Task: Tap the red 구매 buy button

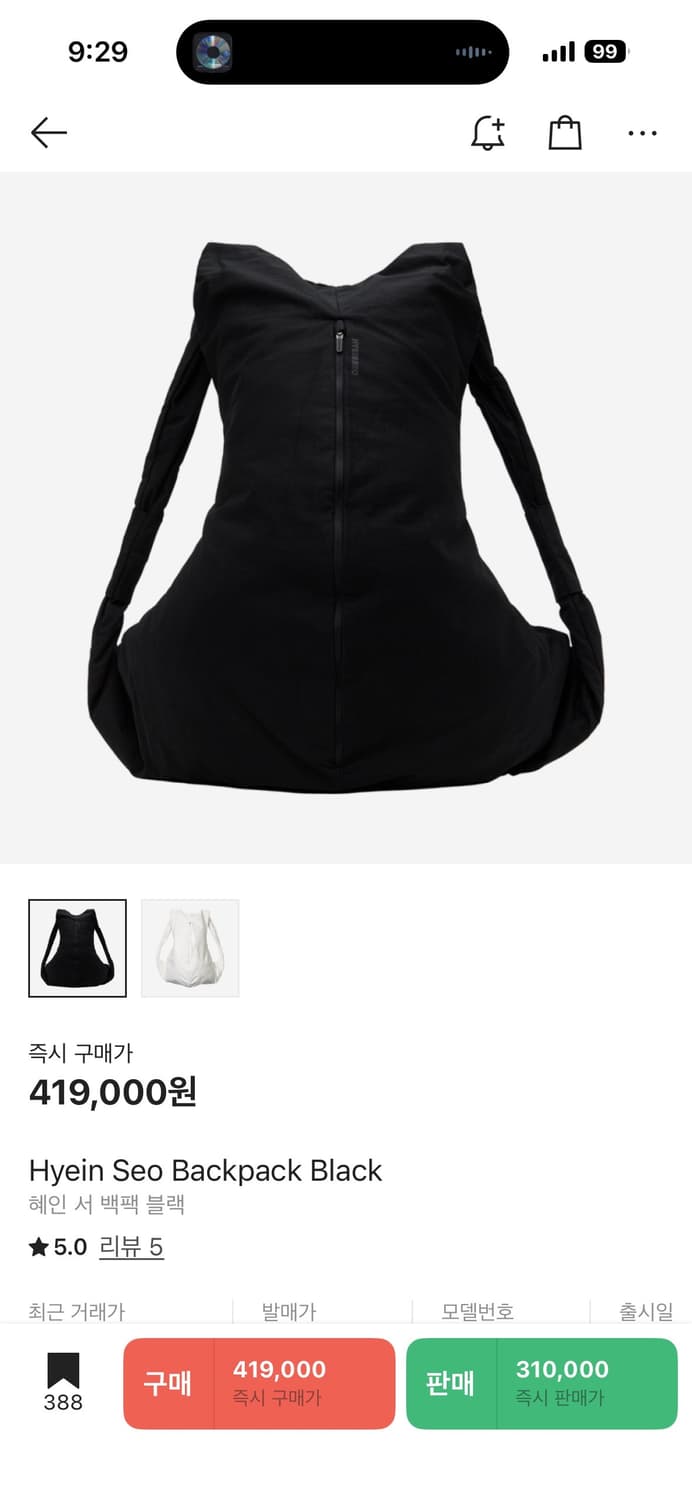Action: (259, 1383)
